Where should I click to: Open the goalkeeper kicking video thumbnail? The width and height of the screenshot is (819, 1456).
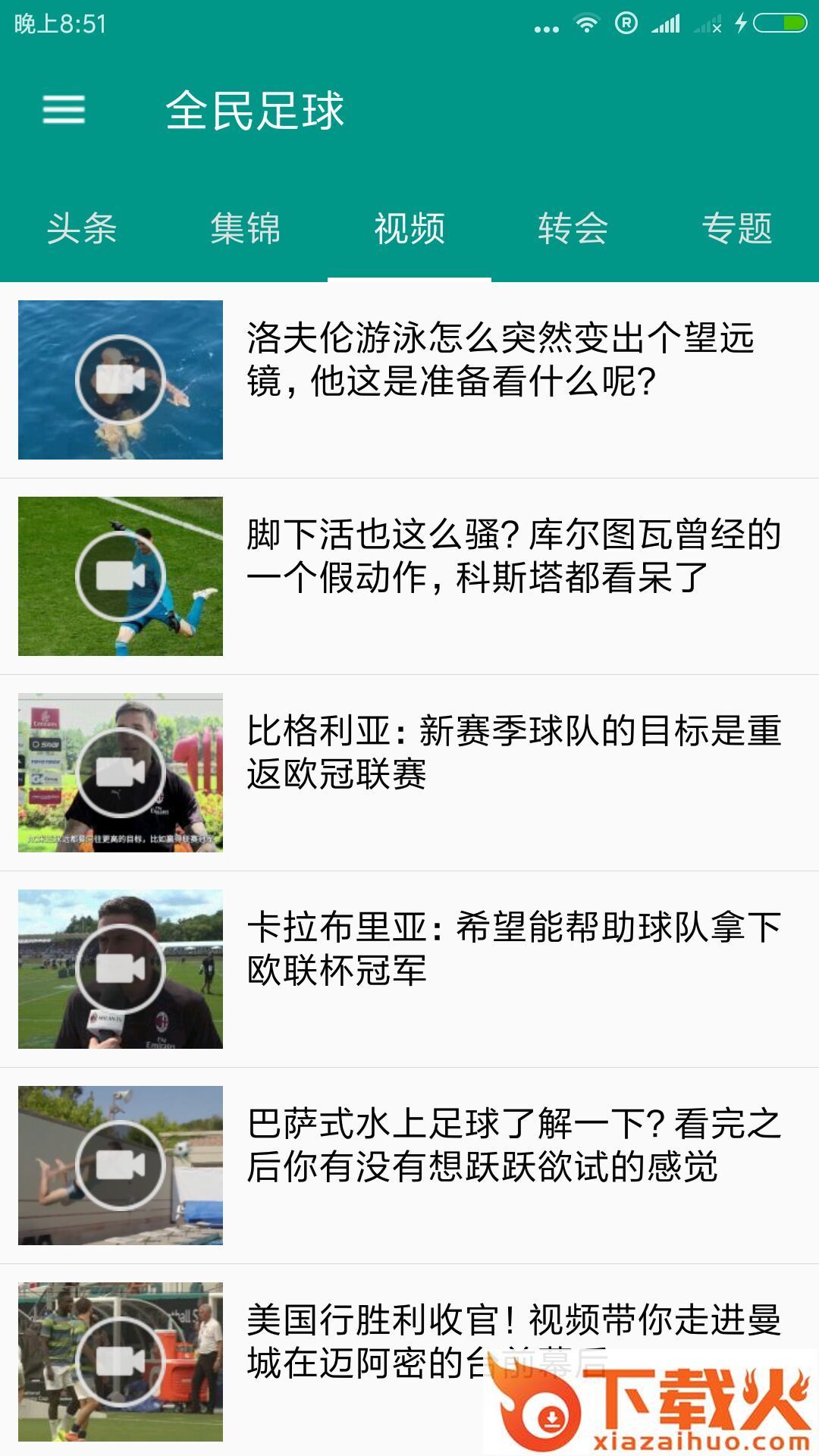click(121, 576)
